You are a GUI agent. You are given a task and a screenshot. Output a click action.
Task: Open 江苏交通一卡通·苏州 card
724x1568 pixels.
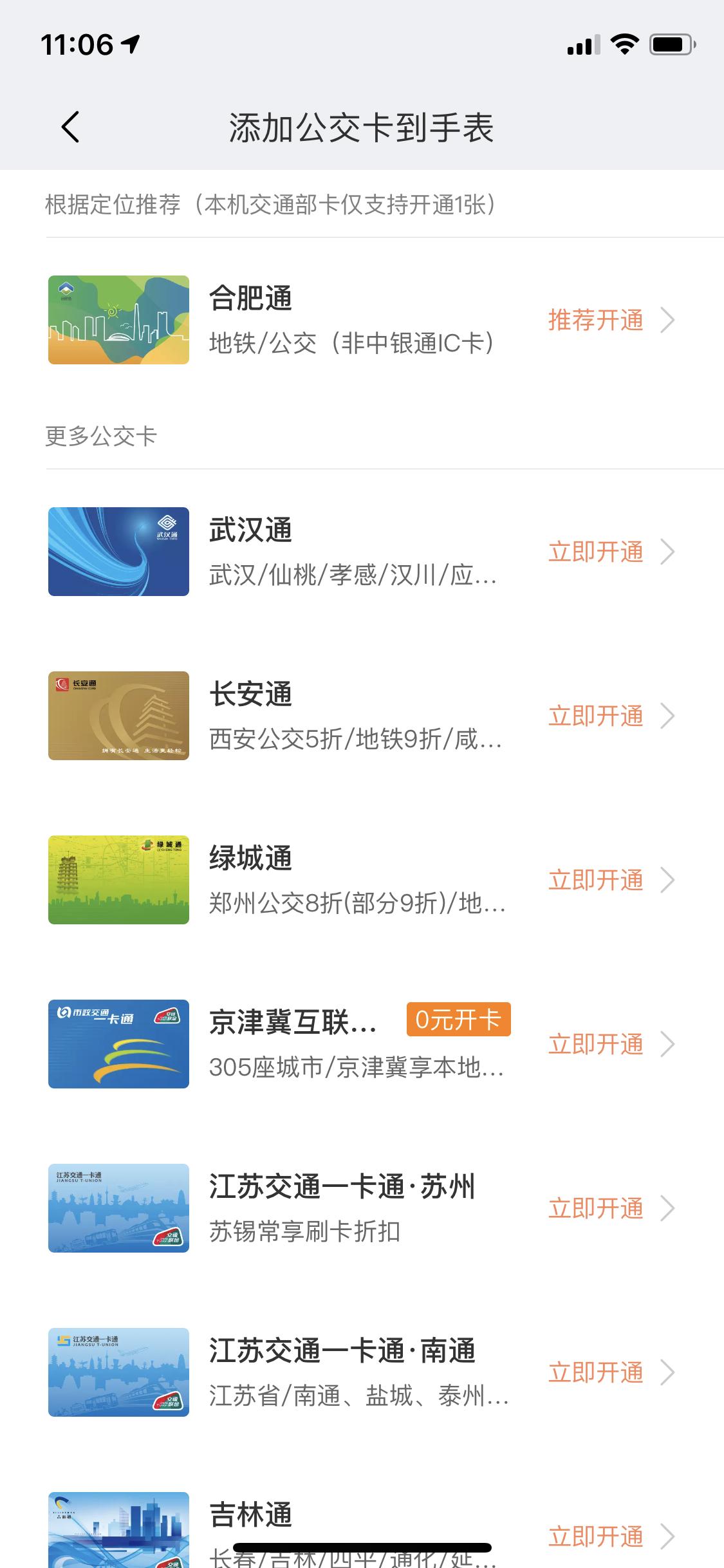coord(360,1208)
